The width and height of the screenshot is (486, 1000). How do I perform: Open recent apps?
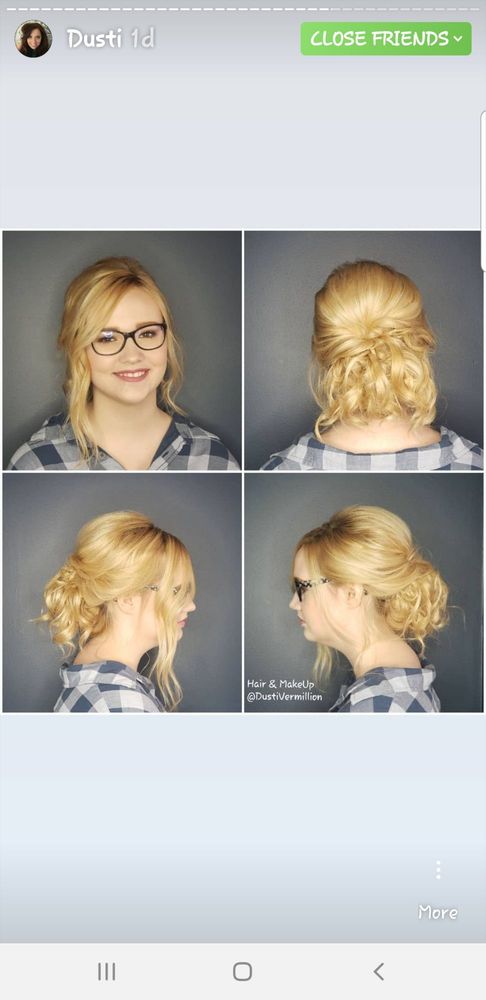[107, 971]
